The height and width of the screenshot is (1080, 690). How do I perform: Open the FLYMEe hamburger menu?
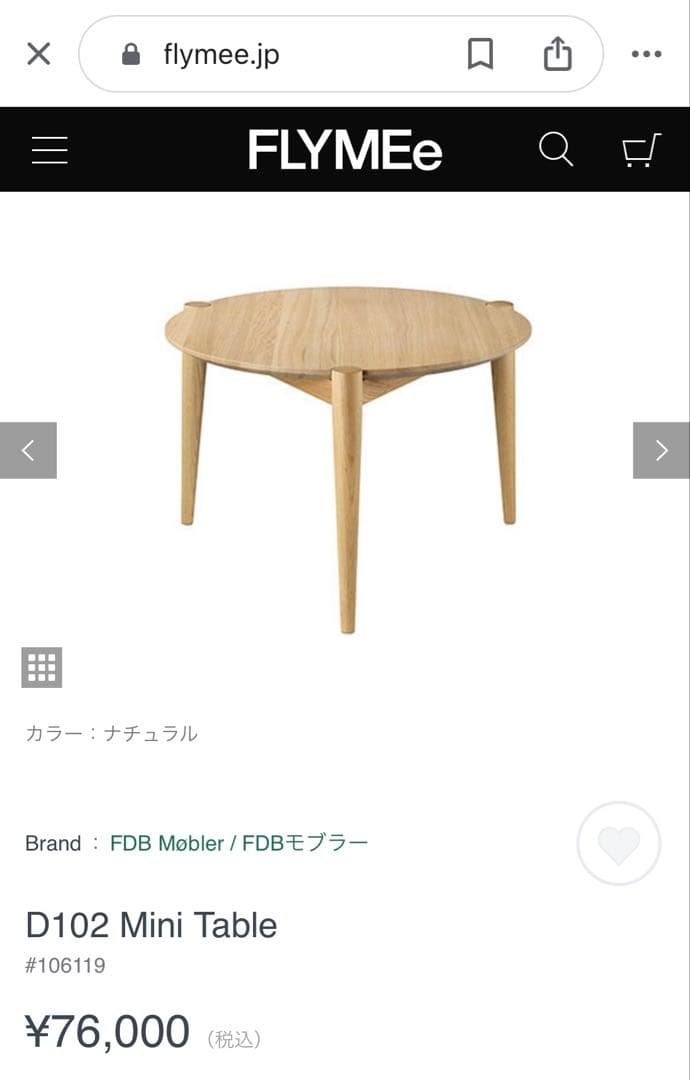point(49,150)
